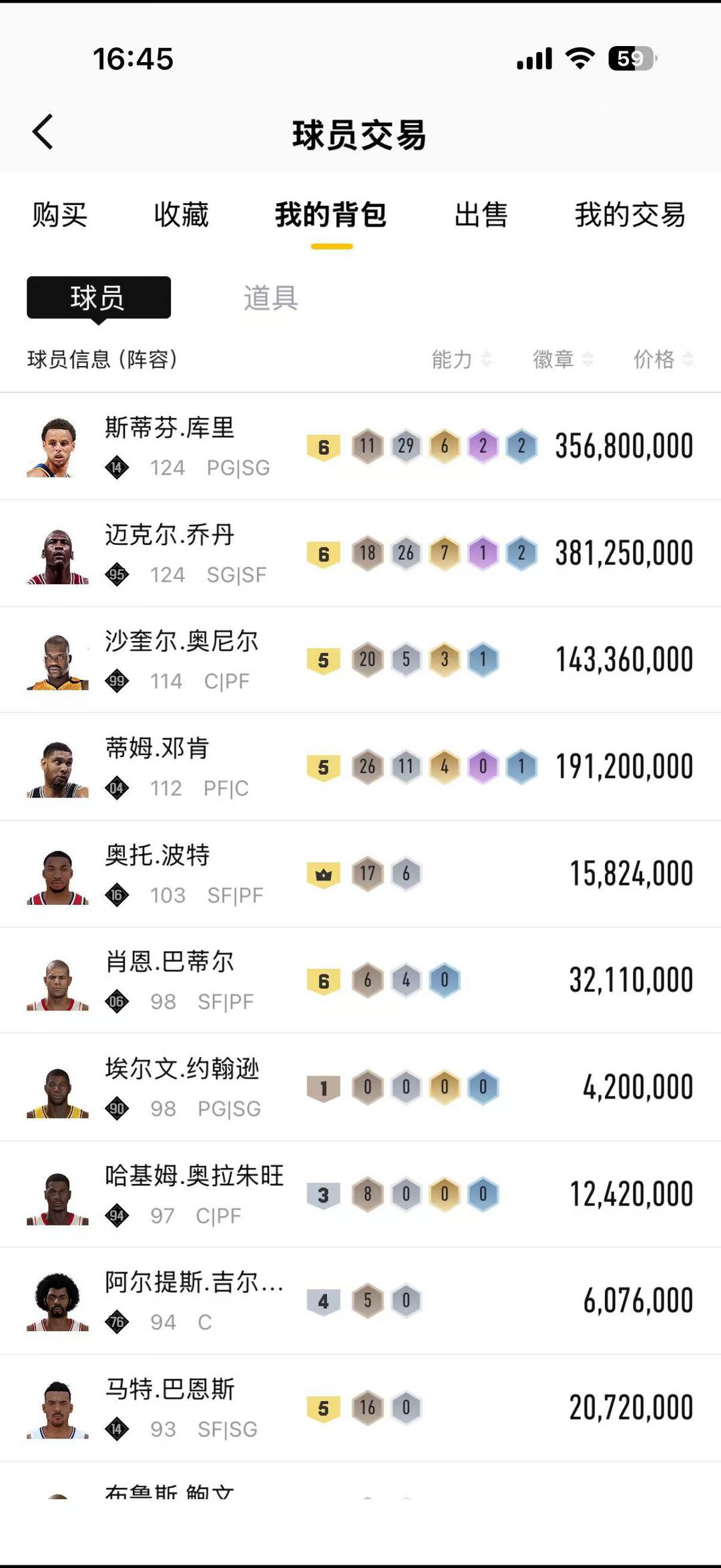Switch to the 购买 tab
This screenshot has height=1568, width=721.
tap(60, 215)
